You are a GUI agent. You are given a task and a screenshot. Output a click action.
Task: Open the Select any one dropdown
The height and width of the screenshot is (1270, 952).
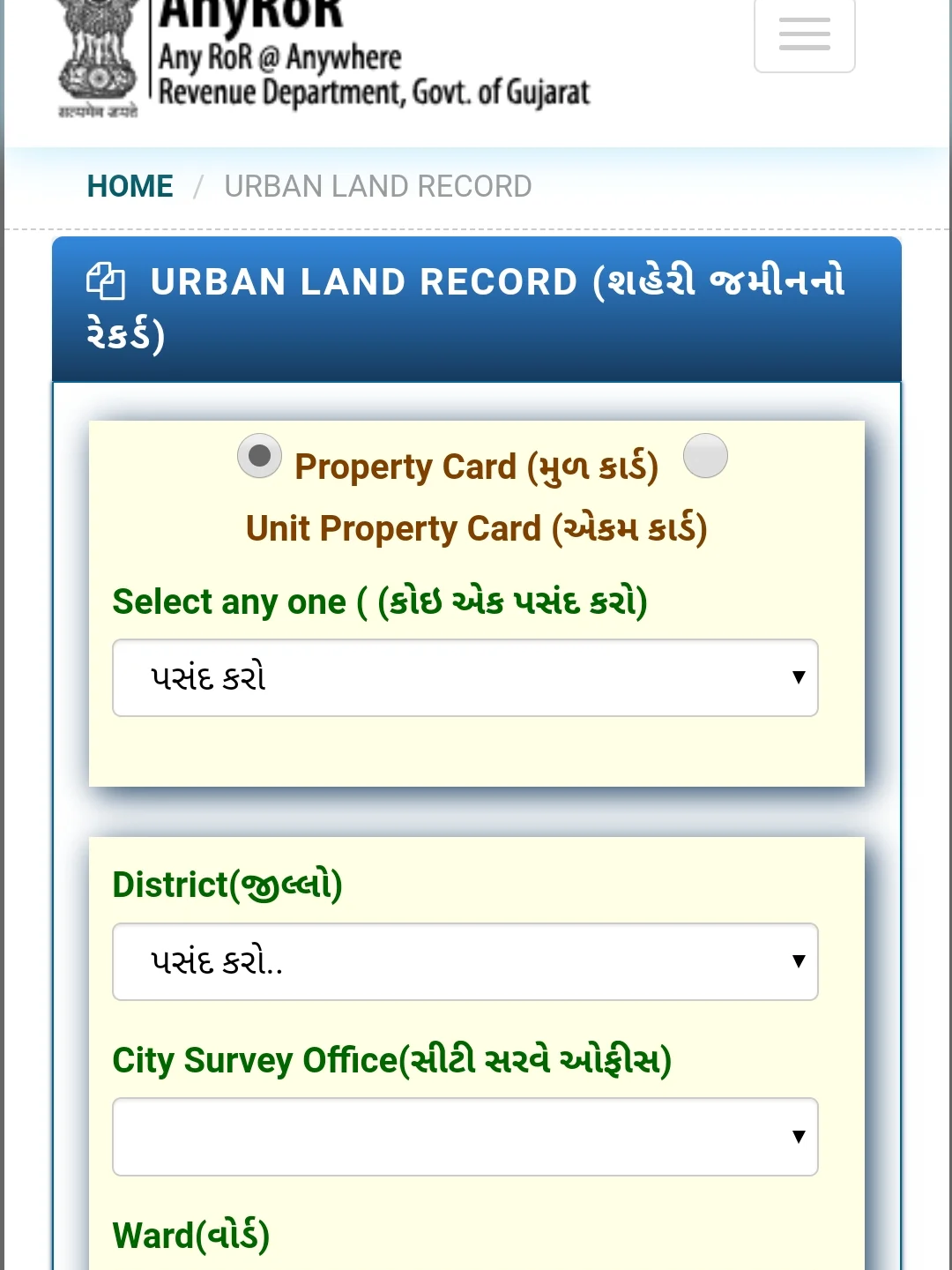click(465, 678)
